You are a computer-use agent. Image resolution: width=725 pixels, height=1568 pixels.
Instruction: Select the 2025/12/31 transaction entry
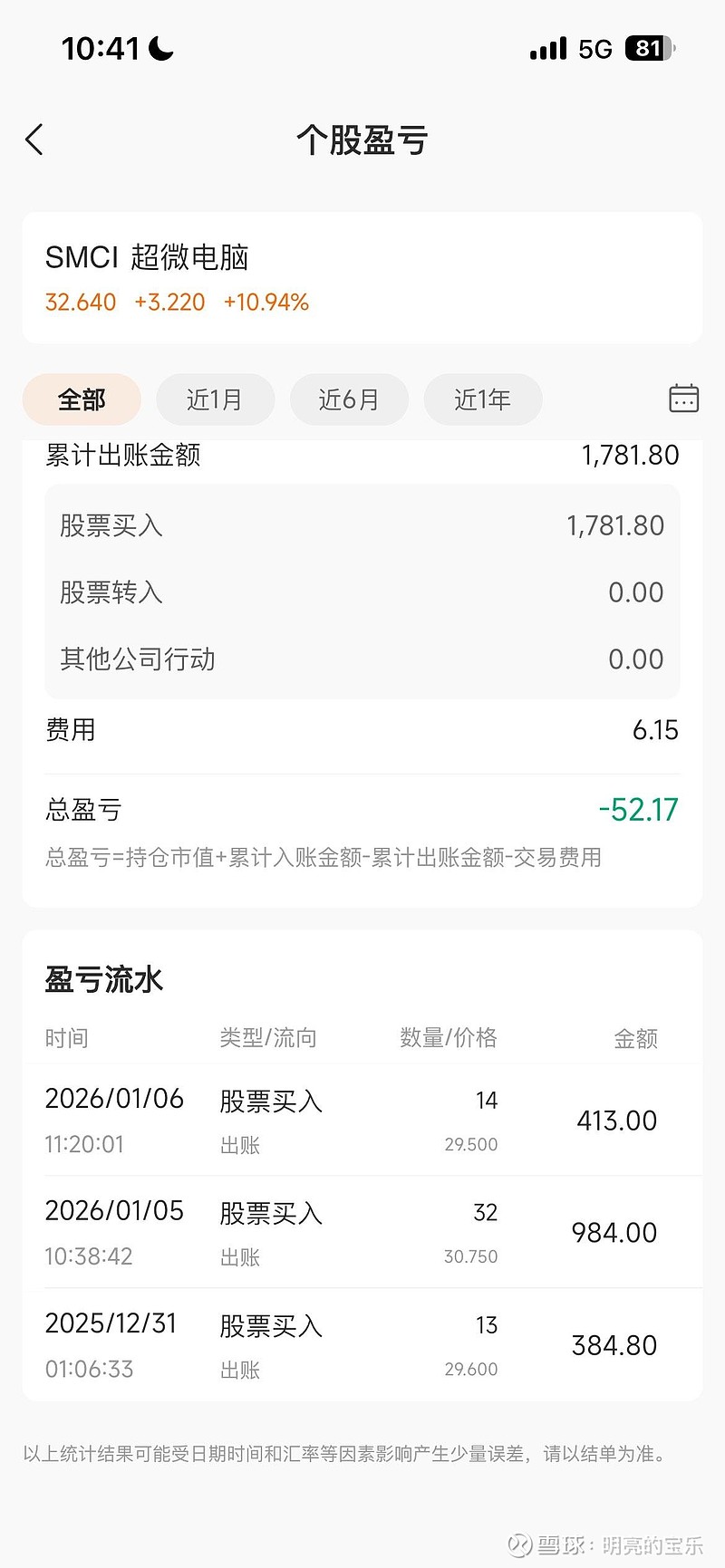coord(362,1345)
